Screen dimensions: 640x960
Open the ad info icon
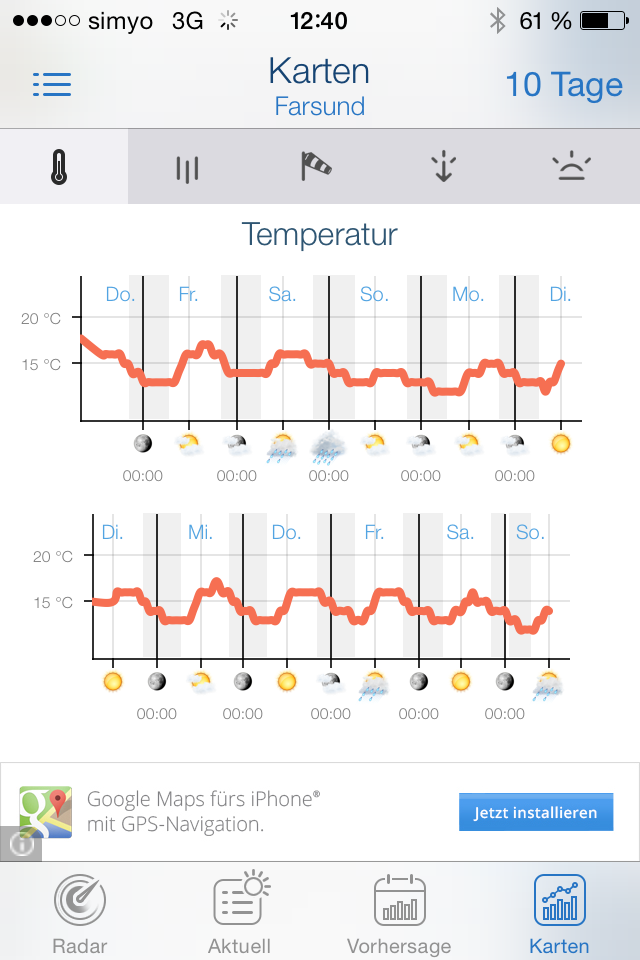pyautogui.click(x=22, y=845)
